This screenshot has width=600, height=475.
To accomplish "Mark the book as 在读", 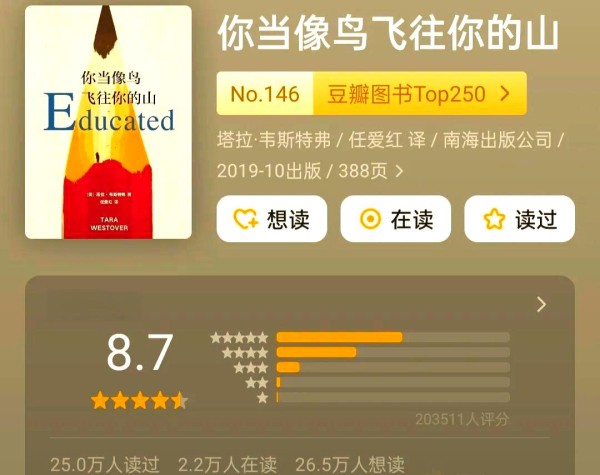I will [x=395, y=219].
